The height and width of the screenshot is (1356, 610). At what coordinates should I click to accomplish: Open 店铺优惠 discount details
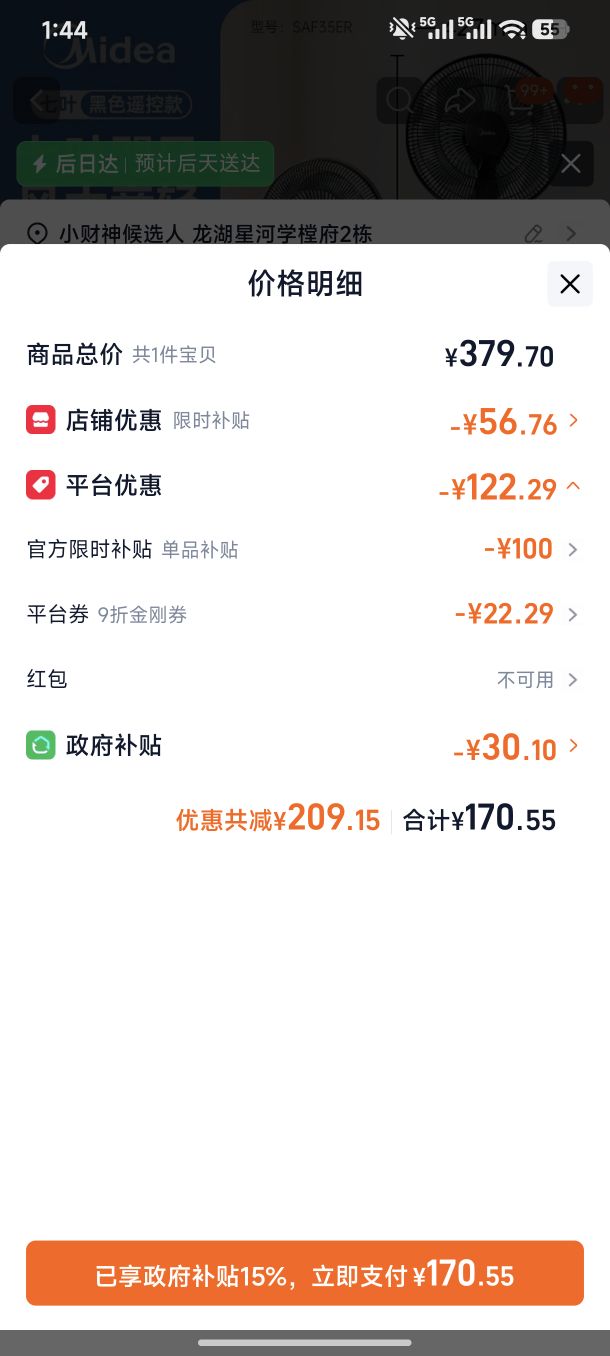(304, 421)
